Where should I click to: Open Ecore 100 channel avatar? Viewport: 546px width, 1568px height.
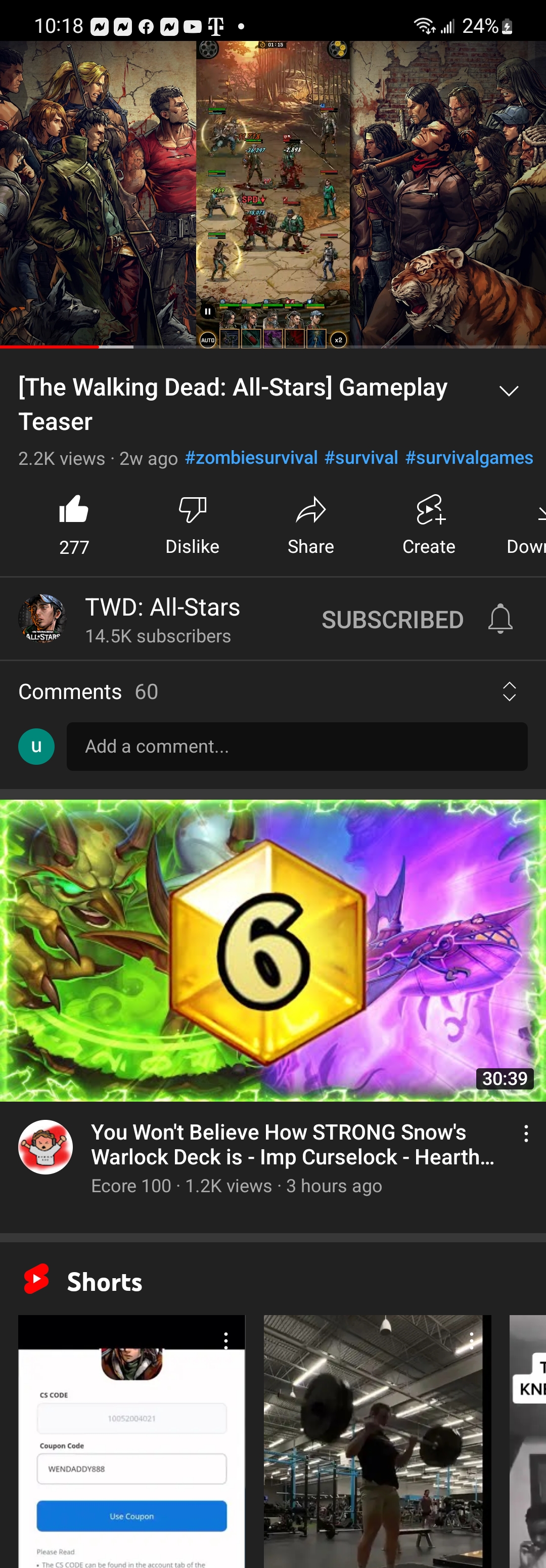[x=45, y=1147]
